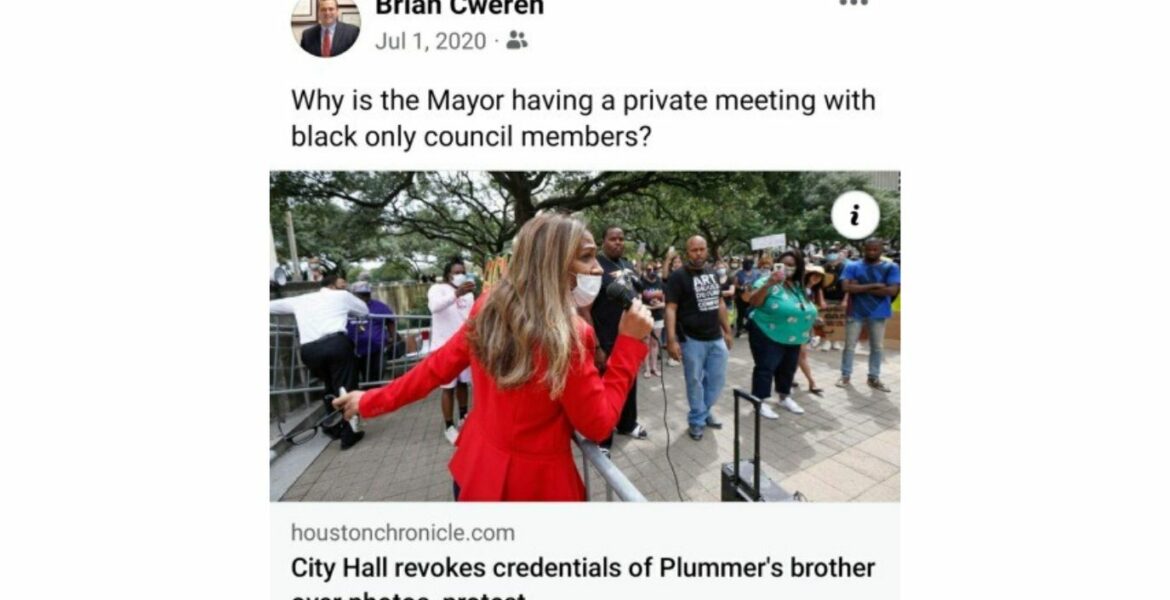Open Brian Cweren's profile picture
1170x600 pixels.
coord(325,25)
